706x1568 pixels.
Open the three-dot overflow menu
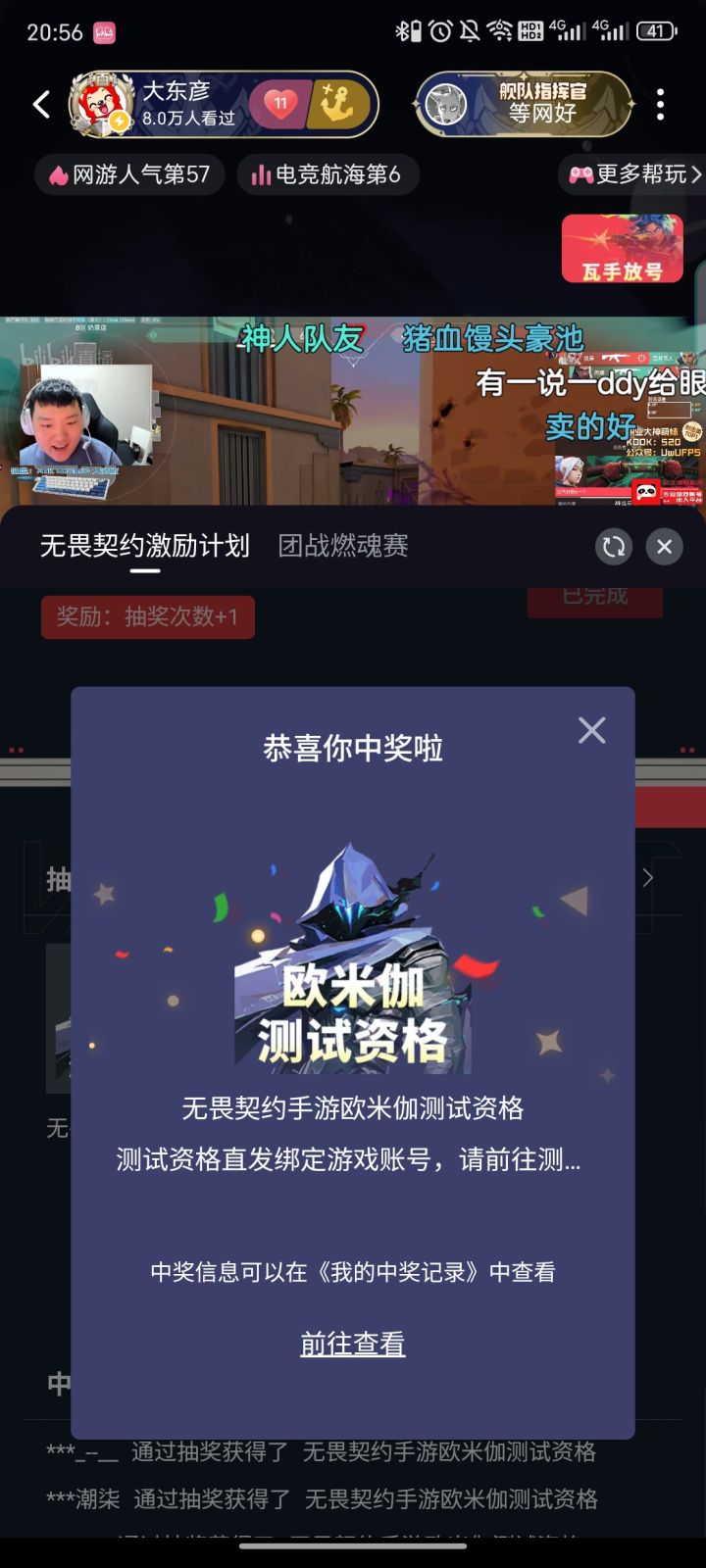(660, 102)
